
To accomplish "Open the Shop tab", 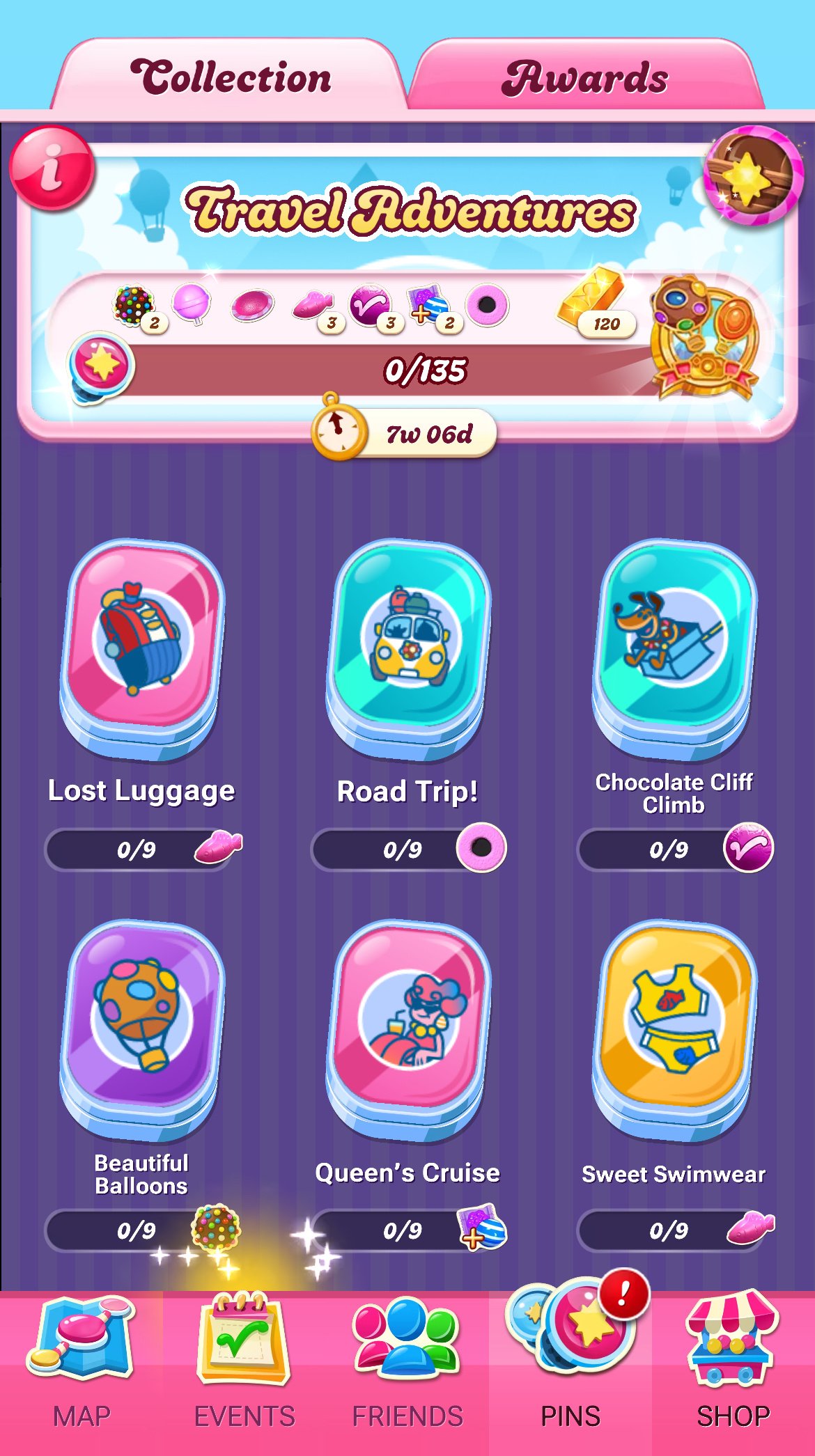I will point(733,1365).
